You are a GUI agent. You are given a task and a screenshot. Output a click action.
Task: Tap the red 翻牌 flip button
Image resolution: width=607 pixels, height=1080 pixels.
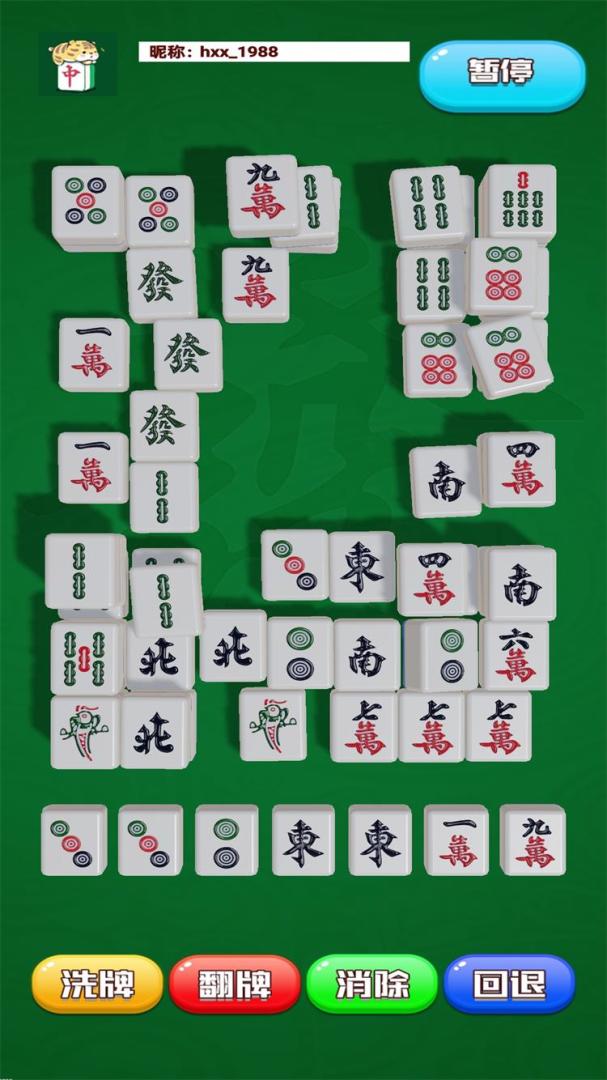click(x=235, y=984)
